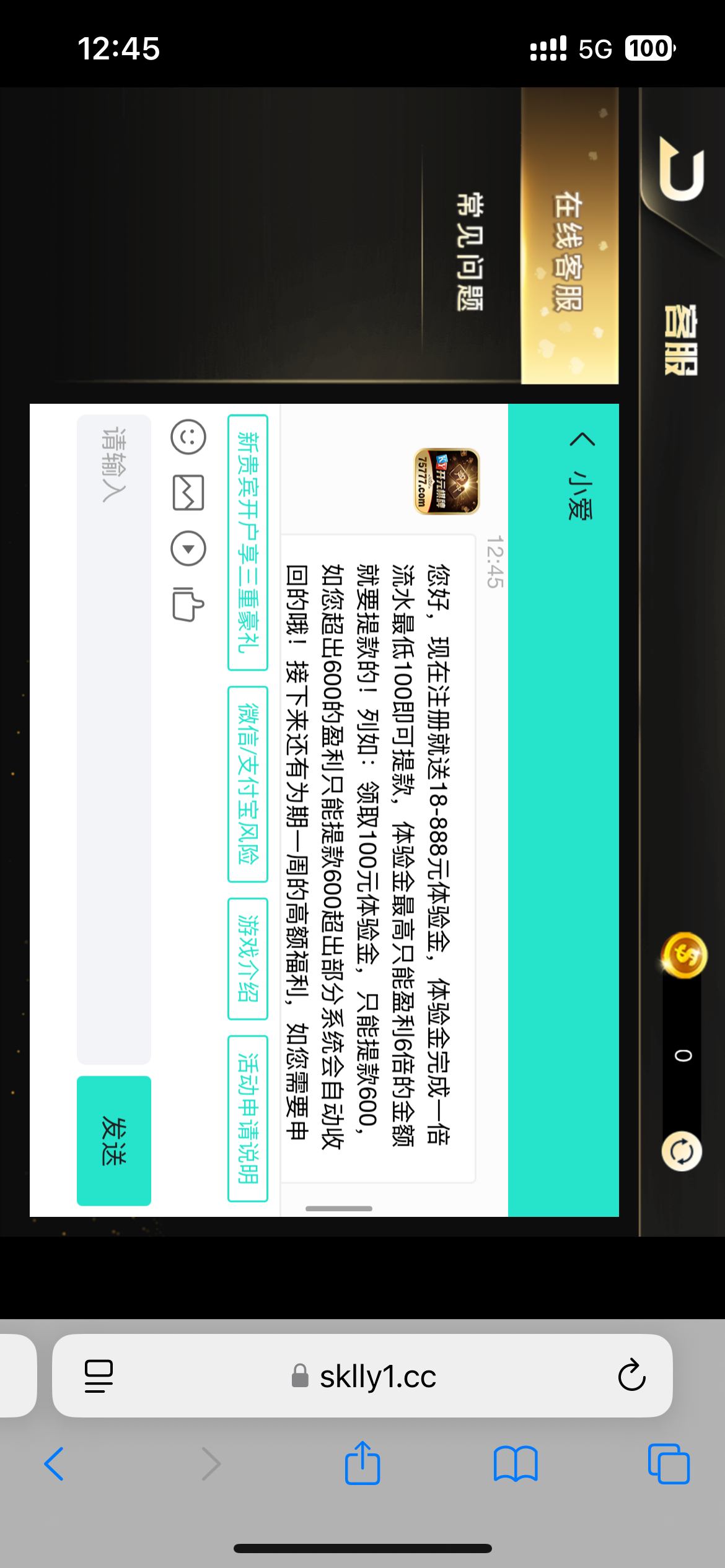Reload the page in Safari
This screenshot has width=725, height=1568.
click(x=631, y=1375)
